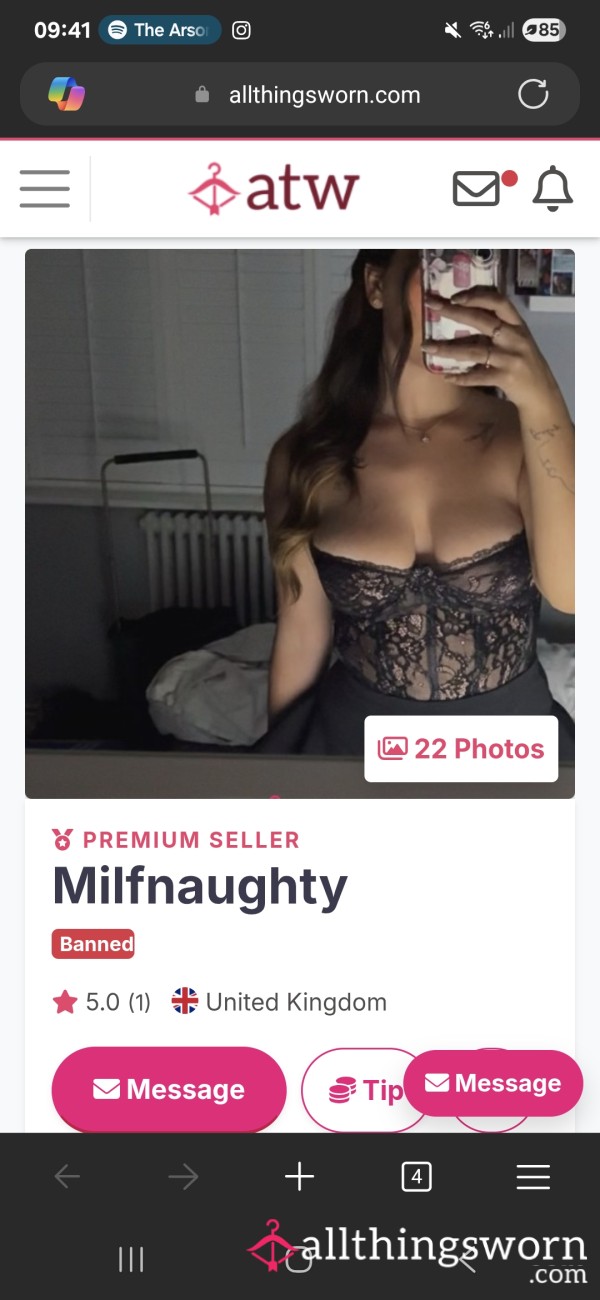Open the notifications bell
Image resolution: width=600 pixels, height=1300 pixels.
(552, 188)
